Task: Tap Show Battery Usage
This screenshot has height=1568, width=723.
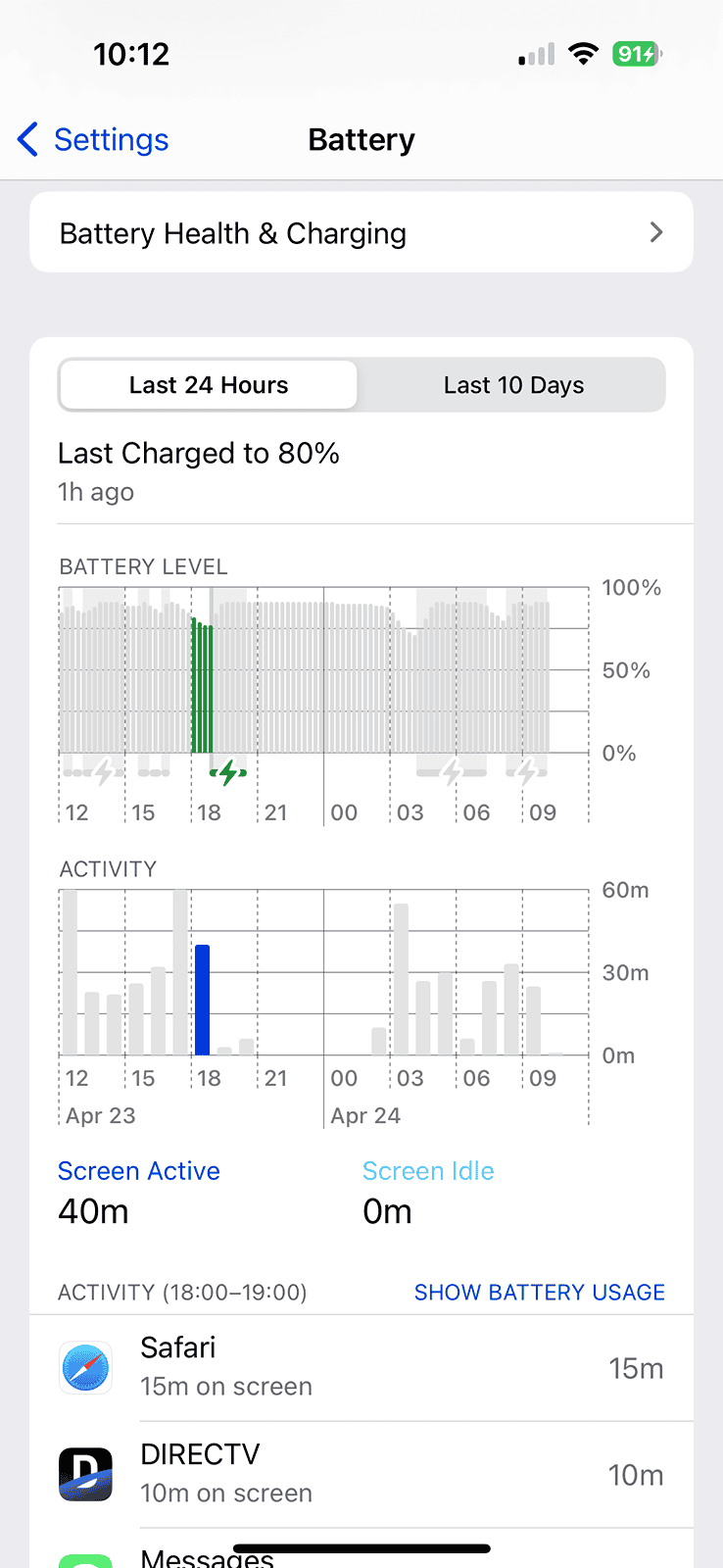Action: pos(539,1293)
